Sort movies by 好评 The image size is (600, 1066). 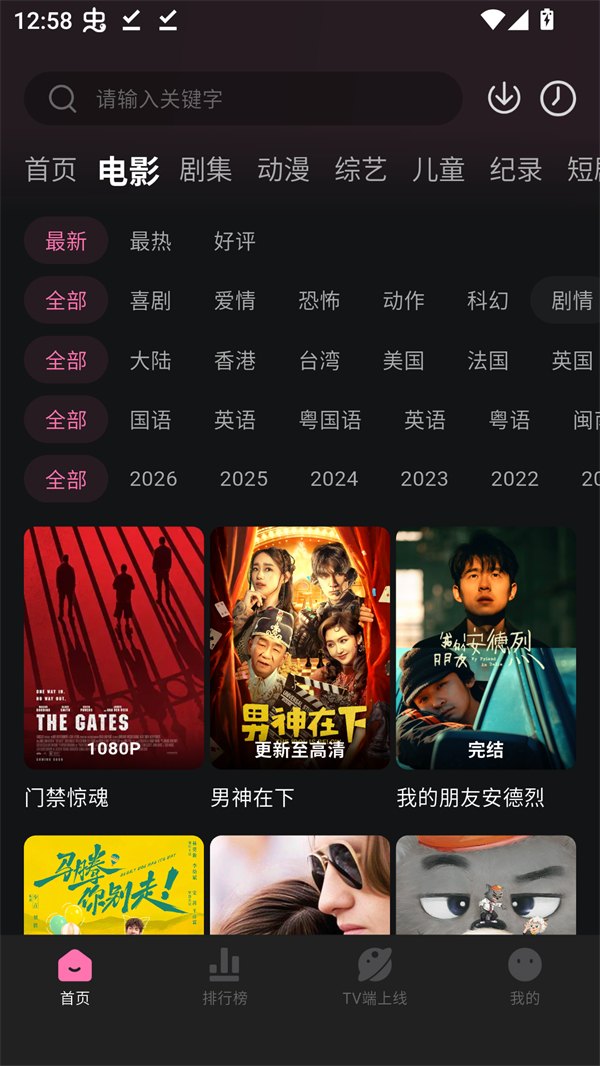pyautogui.click(x=235, y=241)
